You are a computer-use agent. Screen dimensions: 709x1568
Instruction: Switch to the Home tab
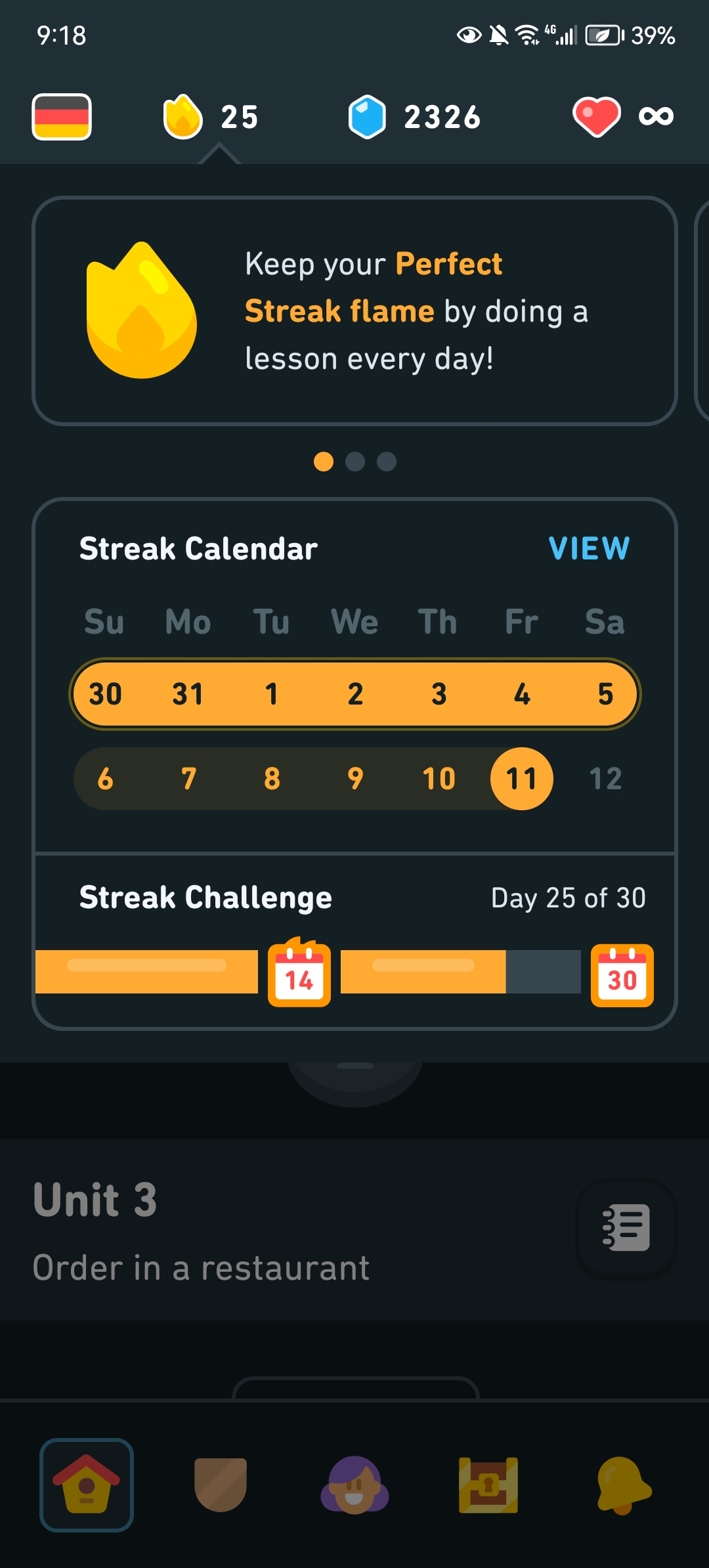tap(87, 1485)
